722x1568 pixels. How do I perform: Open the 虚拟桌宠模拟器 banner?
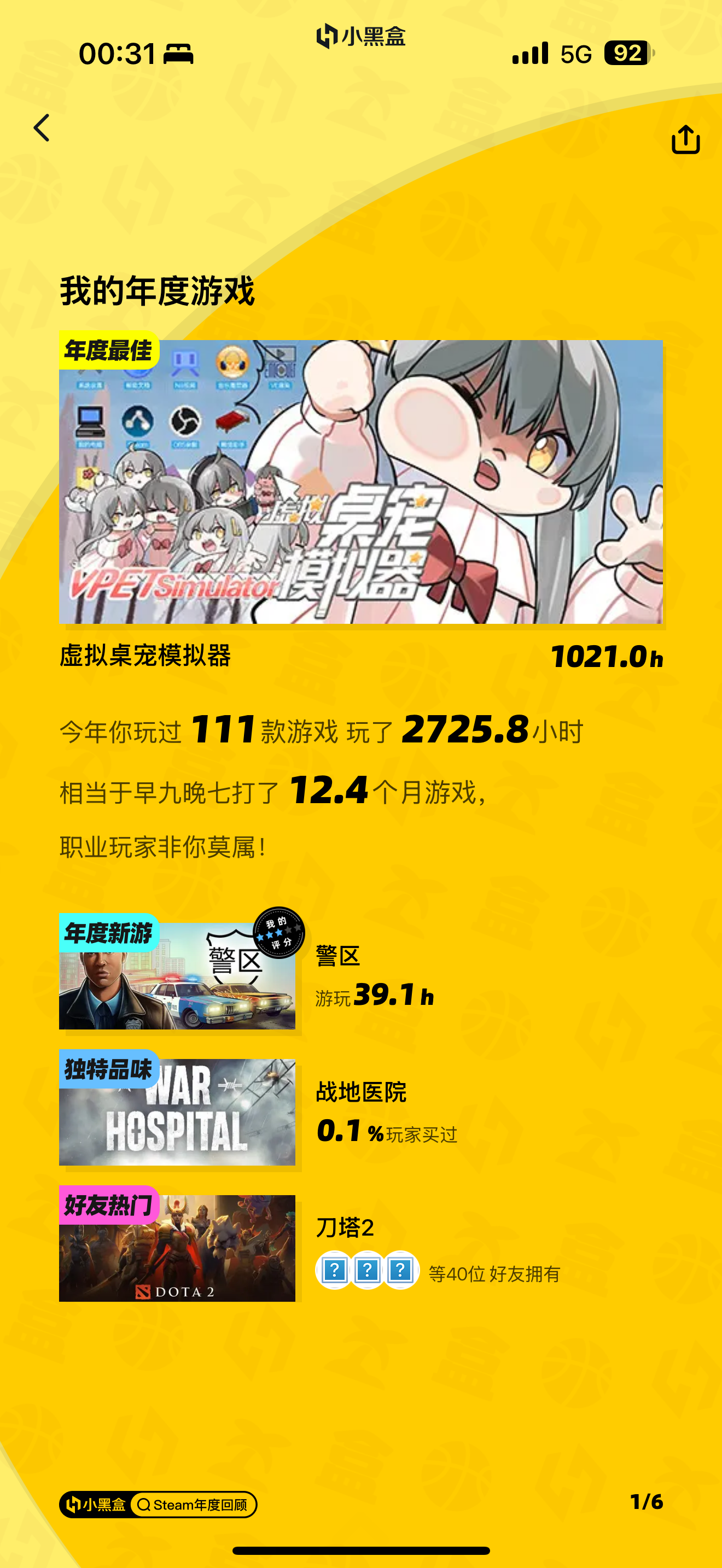(x=360, y=482)
